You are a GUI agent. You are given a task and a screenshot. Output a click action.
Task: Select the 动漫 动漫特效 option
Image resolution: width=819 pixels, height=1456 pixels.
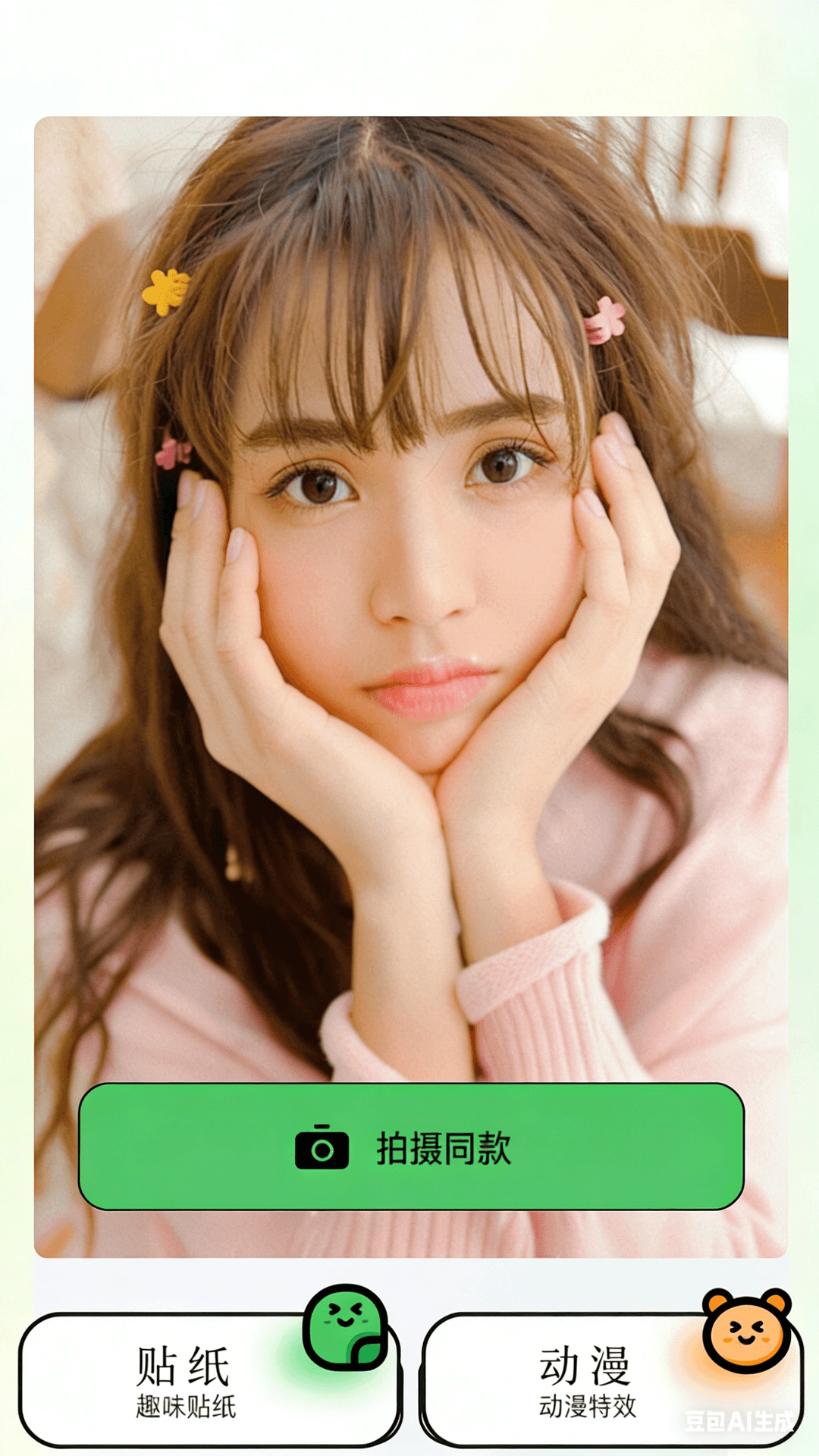(x=610, y=1380)
